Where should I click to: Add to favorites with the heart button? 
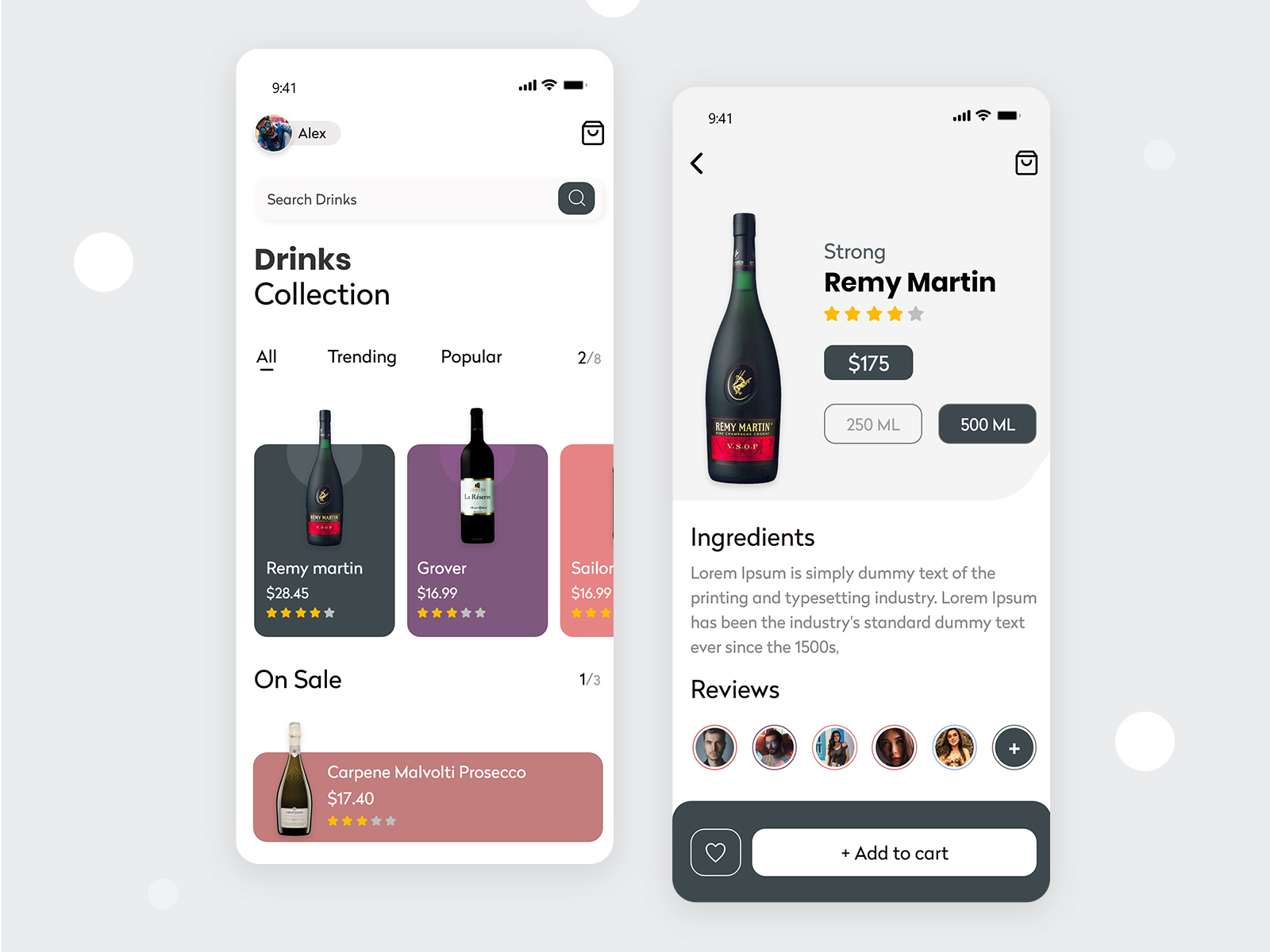pos(715,853)
